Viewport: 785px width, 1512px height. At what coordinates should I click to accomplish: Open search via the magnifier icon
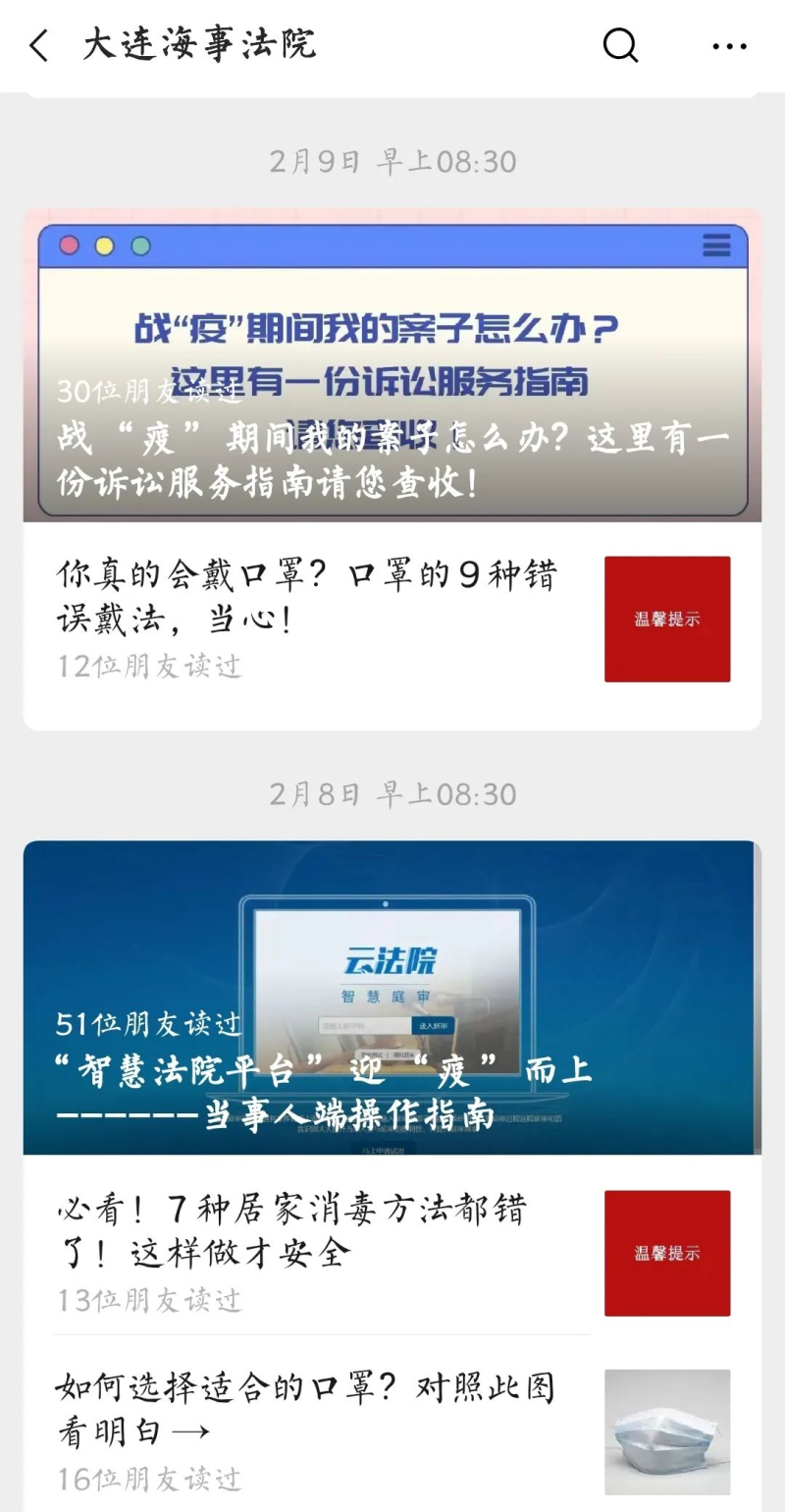point(619,45)
